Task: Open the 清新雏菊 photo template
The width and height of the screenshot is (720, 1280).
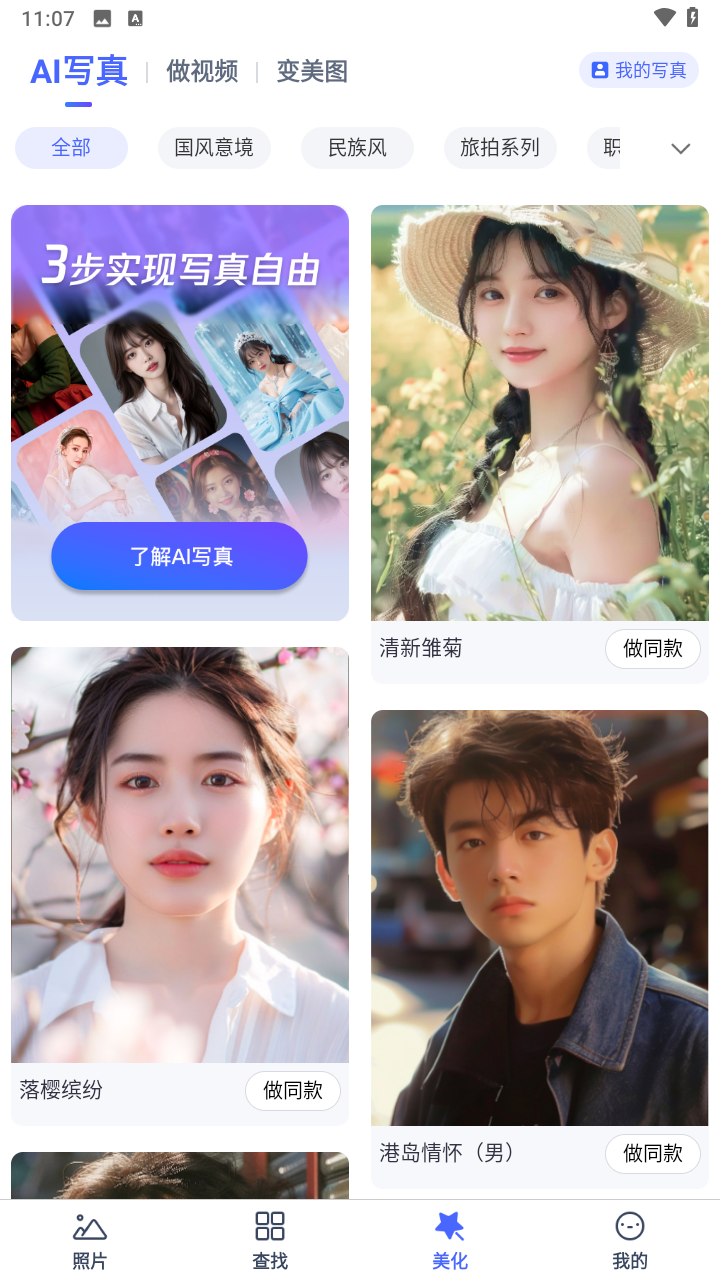Action: (x=540, y=412)
